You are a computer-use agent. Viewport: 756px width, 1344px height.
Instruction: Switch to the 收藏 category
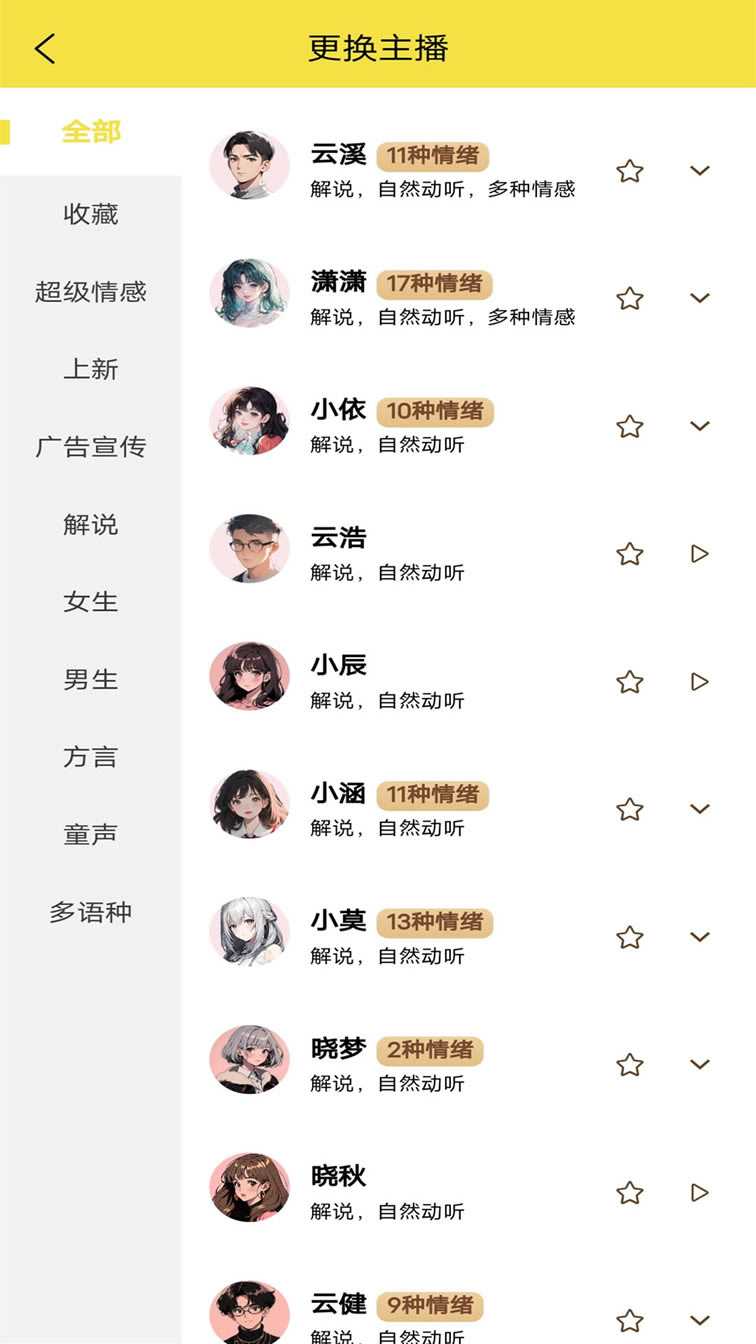91,214
